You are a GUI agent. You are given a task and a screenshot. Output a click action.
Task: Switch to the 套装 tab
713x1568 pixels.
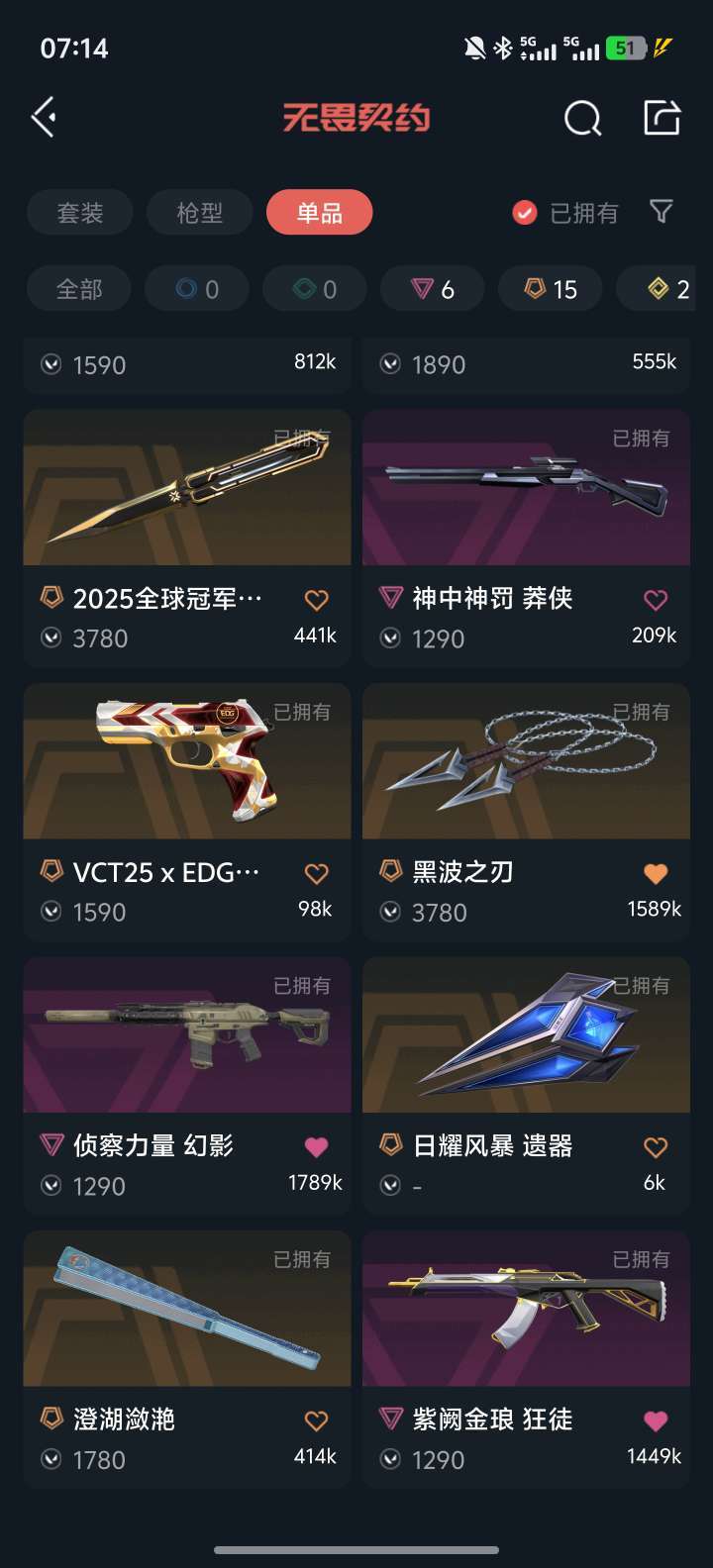[80, 213]
